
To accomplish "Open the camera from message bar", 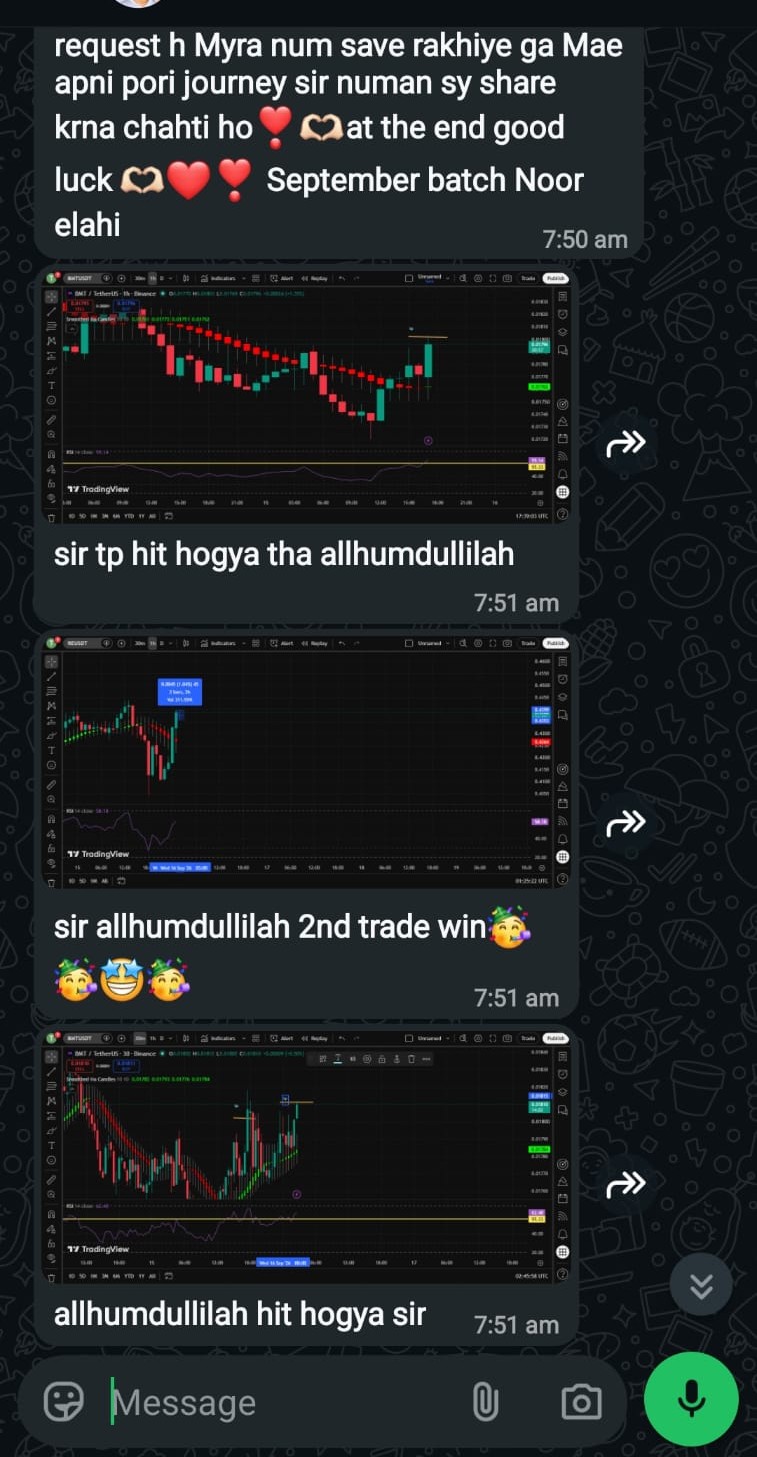I will click(x=581, y=1402).
